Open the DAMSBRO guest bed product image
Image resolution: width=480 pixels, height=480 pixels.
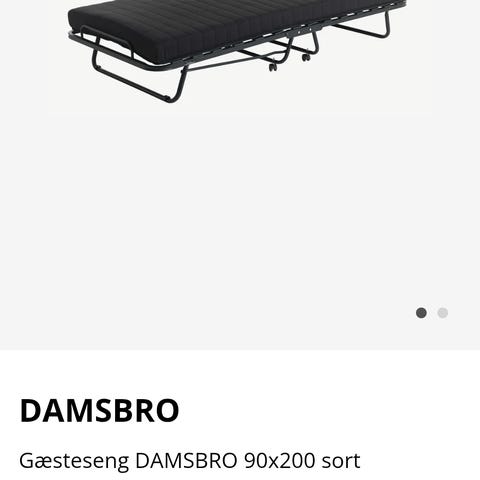tap(237, 52)
